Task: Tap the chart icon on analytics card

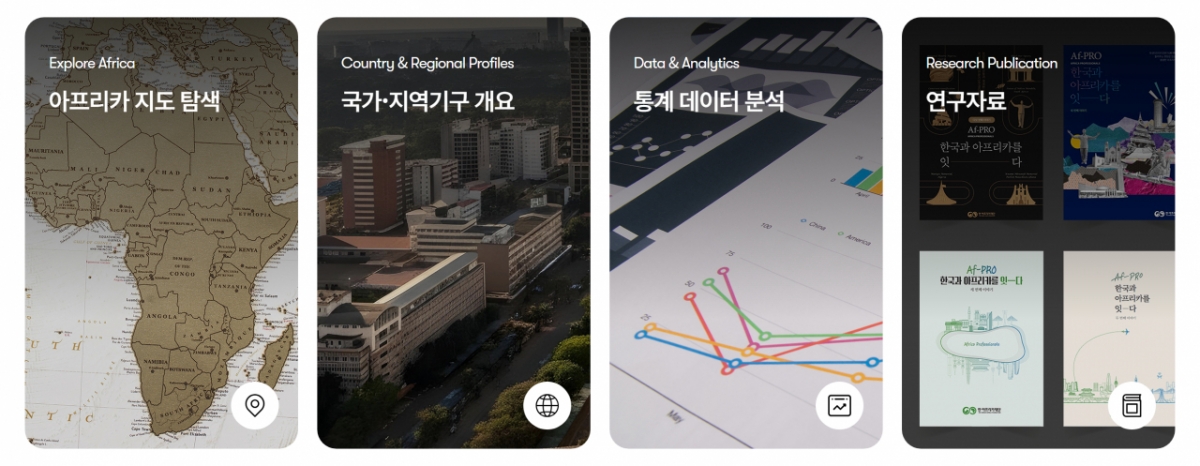Action: 839,405
